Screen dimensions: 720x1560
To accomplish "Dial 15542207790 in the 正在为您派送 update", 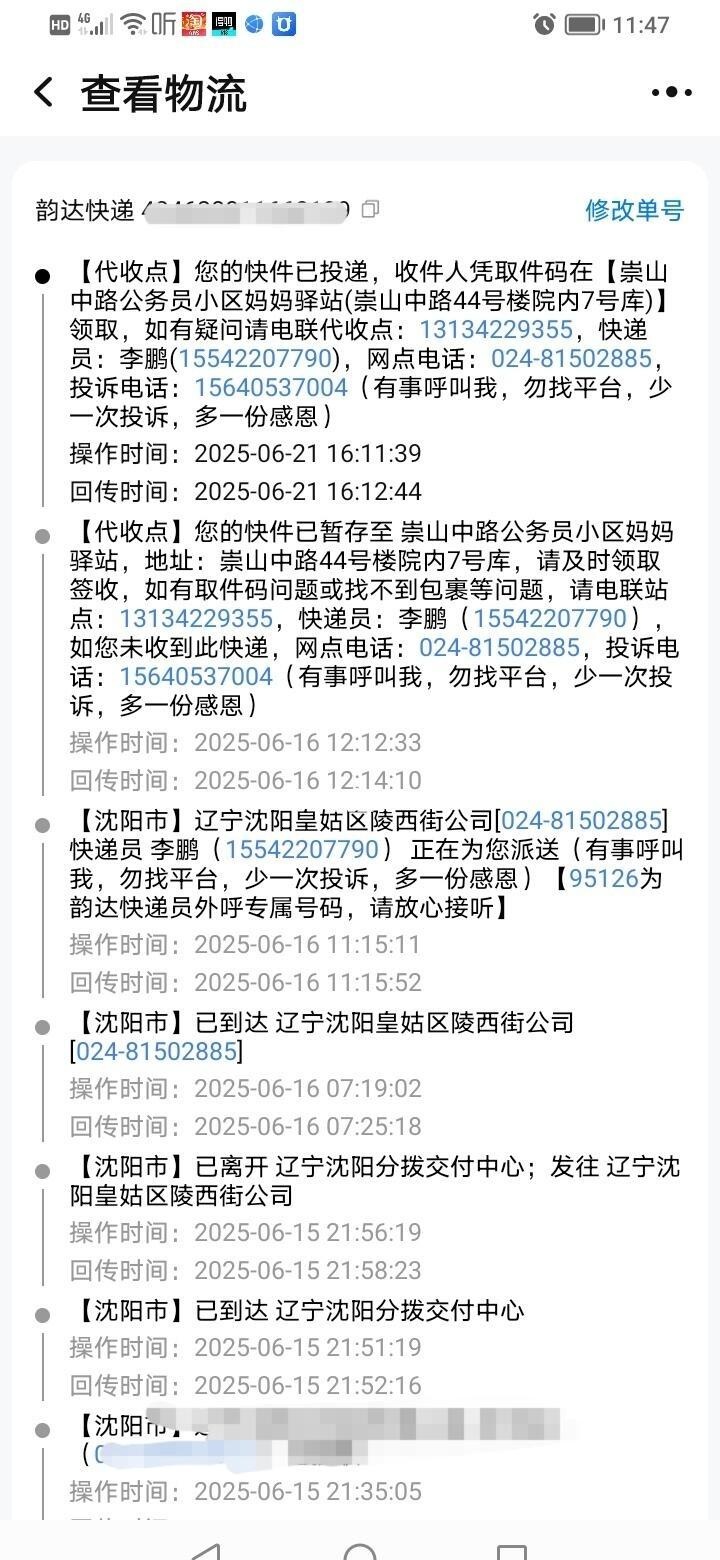I will pos(302,850).
